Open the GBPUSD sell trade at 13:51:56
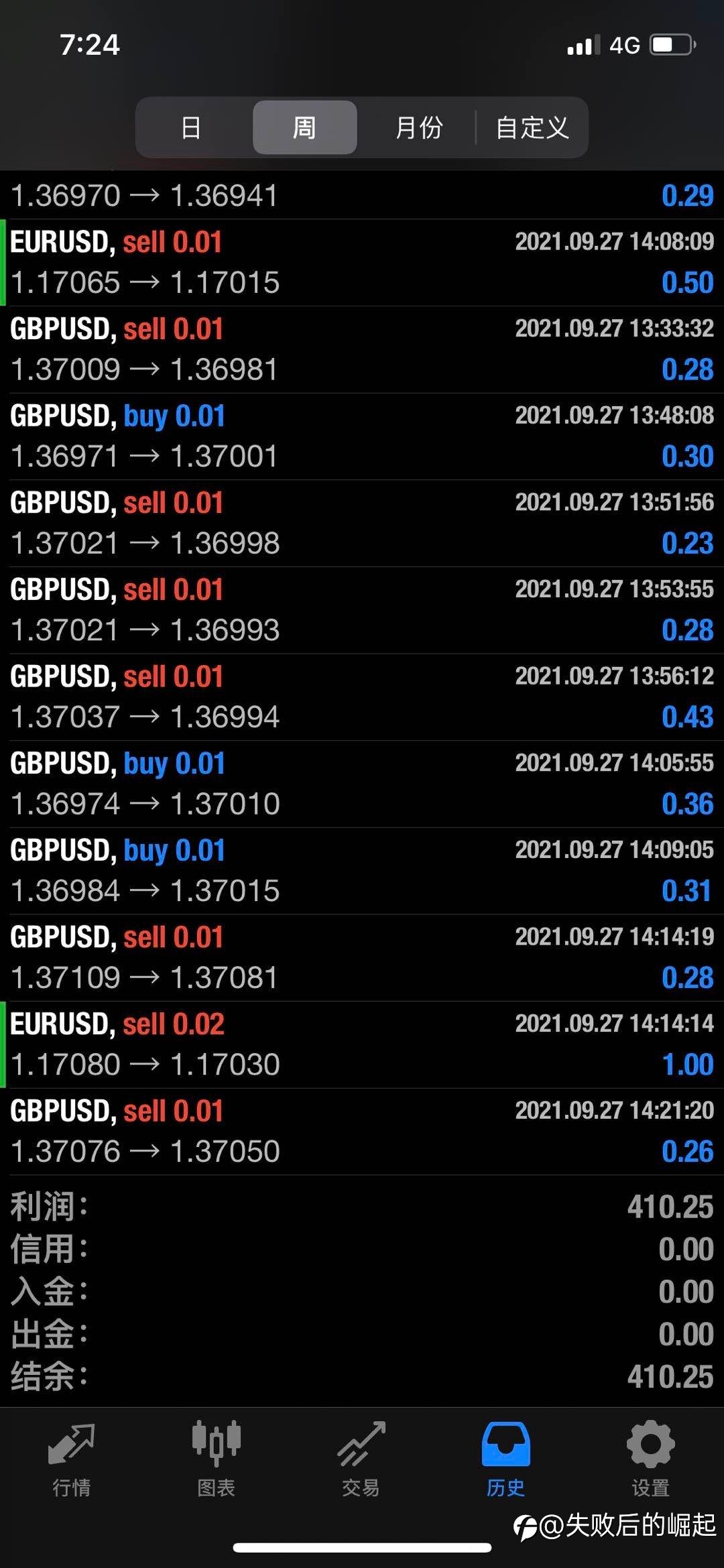 362,524
